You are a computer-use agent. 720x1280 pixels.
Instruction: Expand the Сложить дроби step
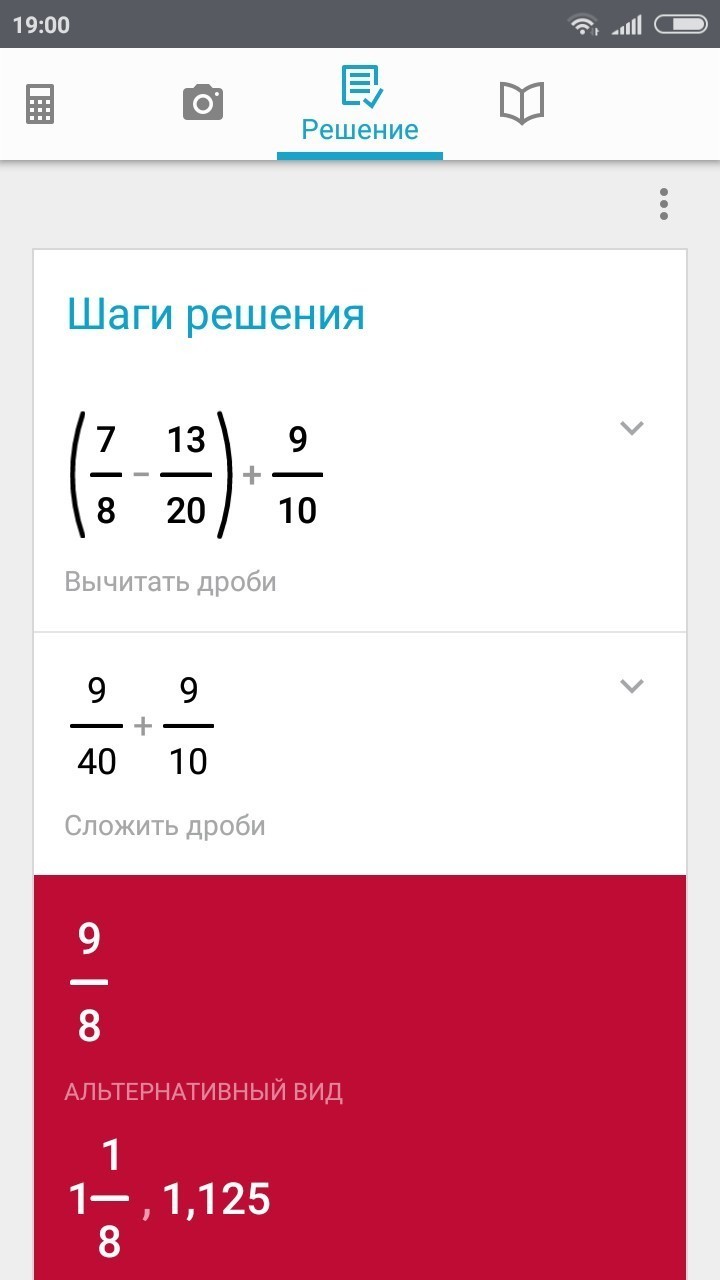point(631,686)
